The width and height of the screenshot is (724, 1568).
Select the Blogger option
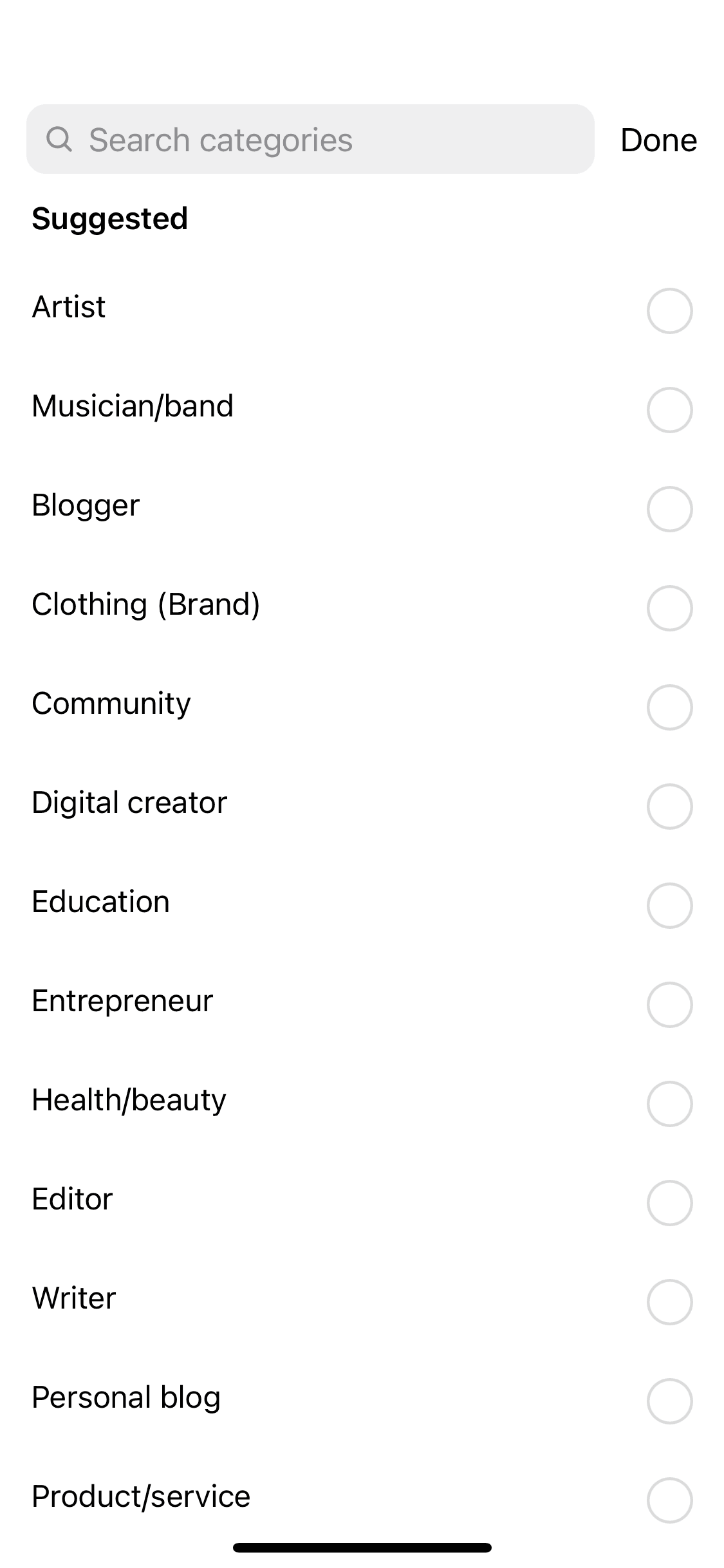tap(669, 509)
